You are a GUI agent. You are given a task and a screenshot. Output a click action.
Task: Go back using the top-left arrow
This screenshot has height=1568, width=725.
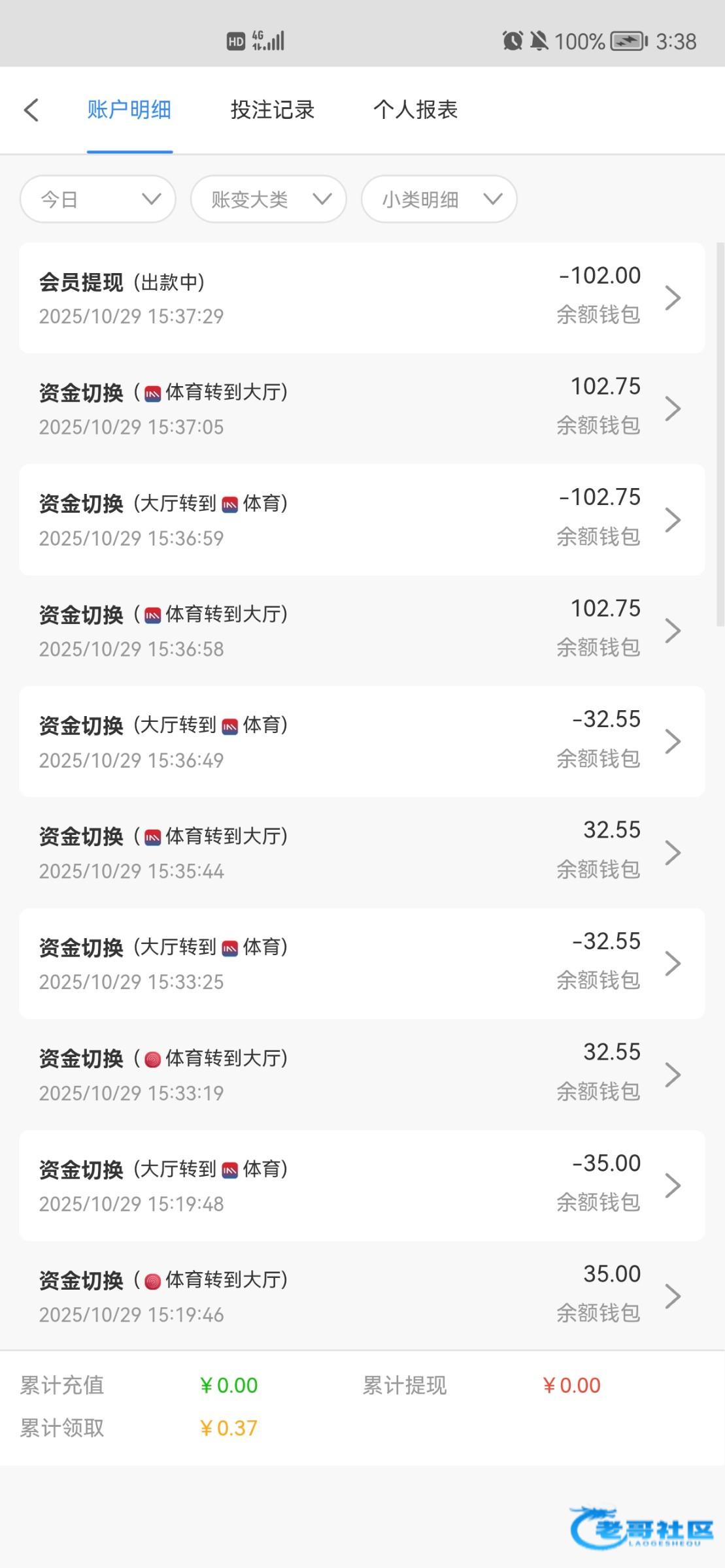coord(31,110)
